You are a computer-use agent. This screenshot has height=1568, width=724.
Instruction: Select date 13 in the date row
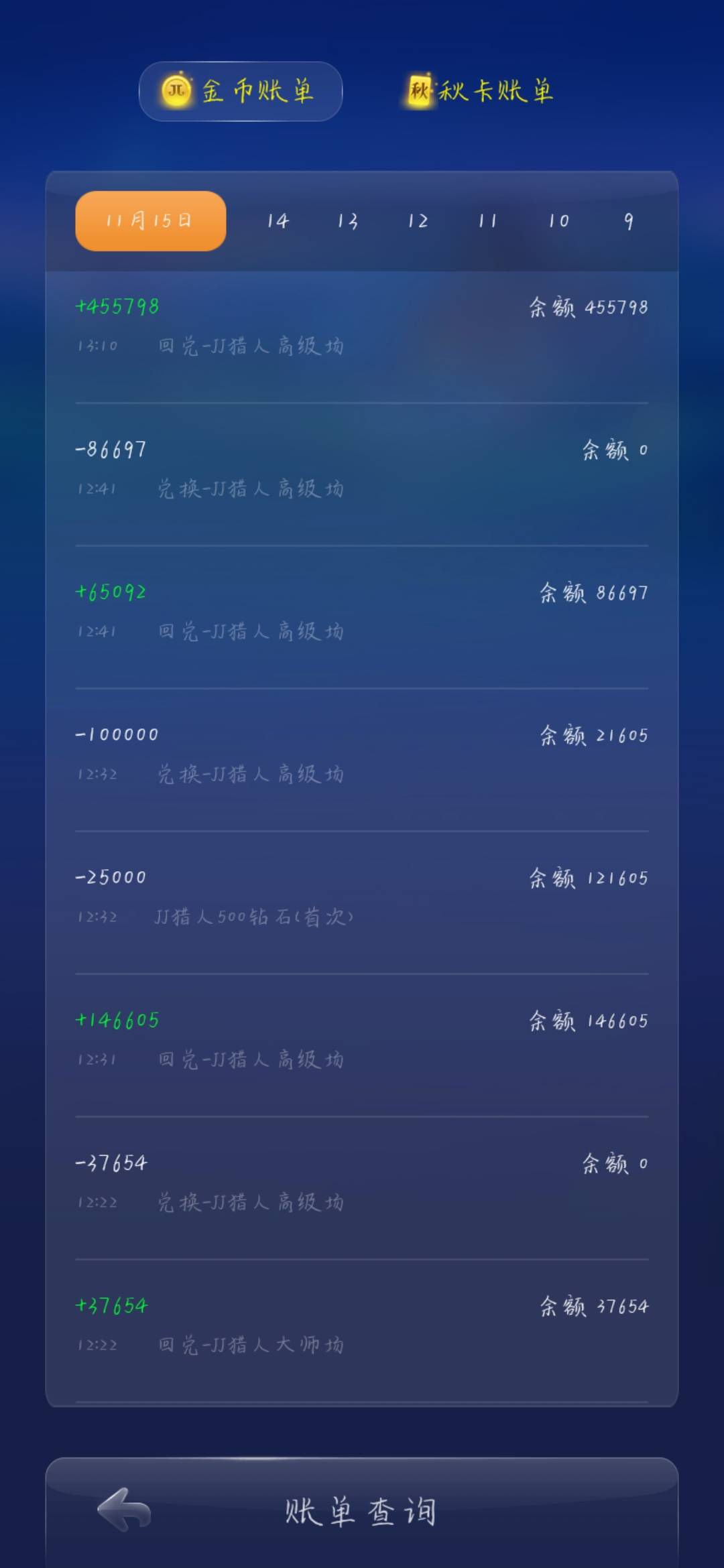(x=349, y=220)
